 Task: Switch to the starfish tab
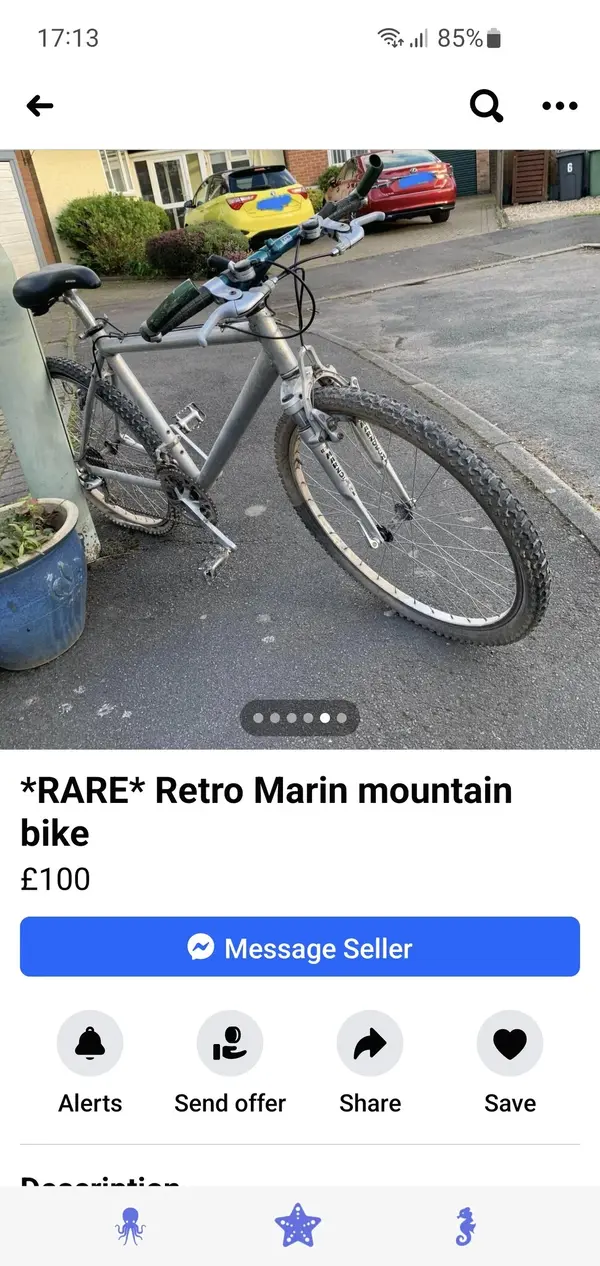pyautogui.click(x=298, y=1226)
